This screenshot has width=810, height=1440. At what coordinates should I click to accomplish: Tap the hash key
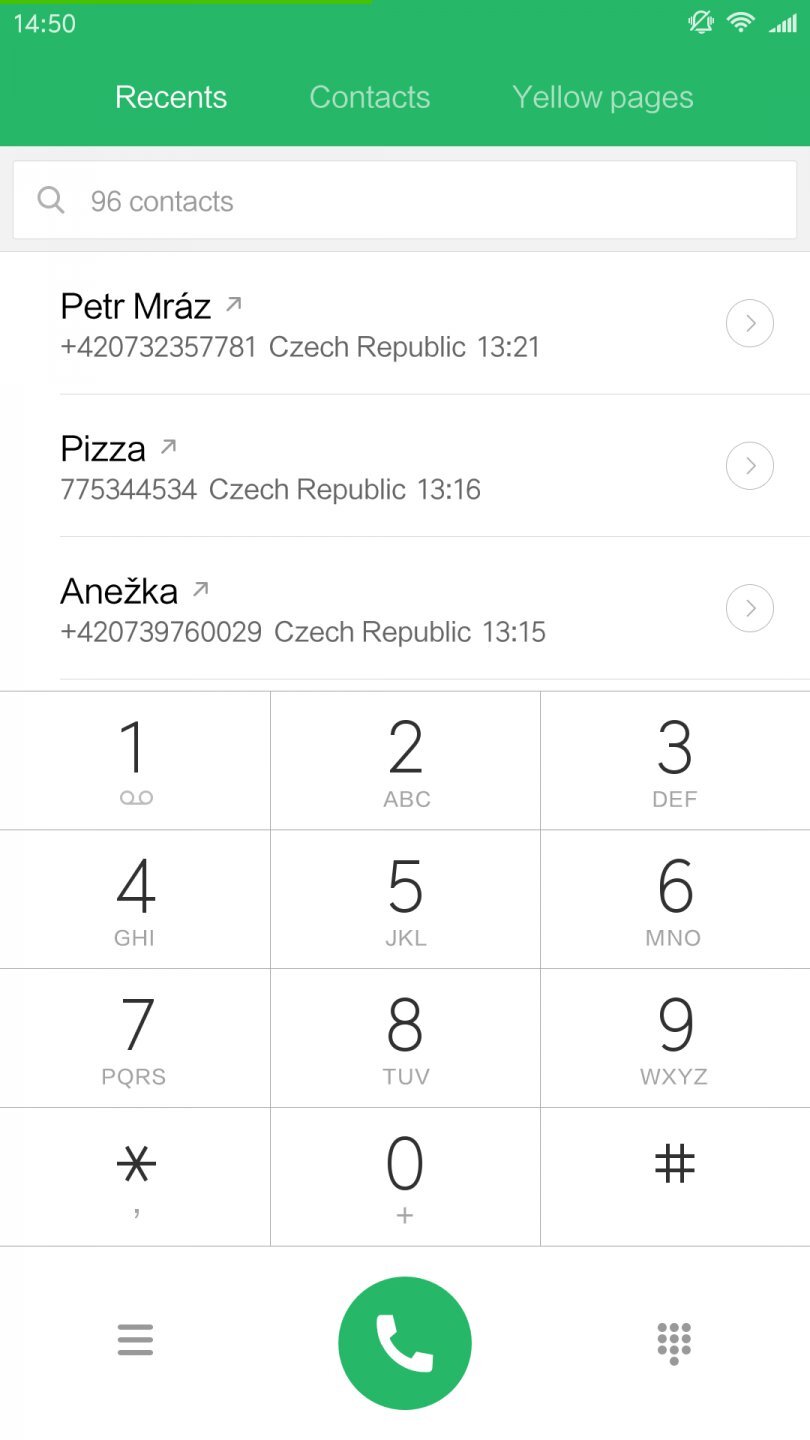675,1177
